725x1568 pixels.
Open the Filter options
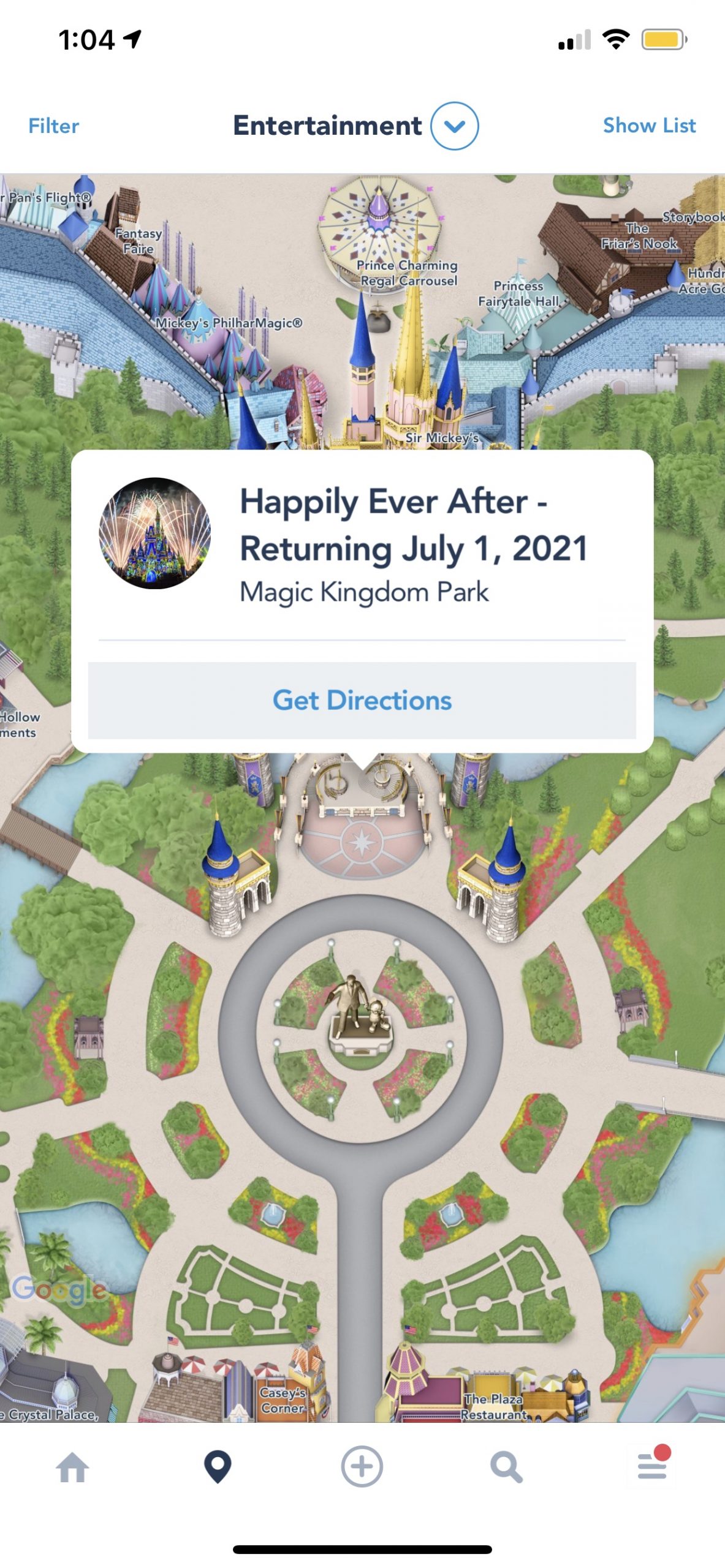coord(54,126)
